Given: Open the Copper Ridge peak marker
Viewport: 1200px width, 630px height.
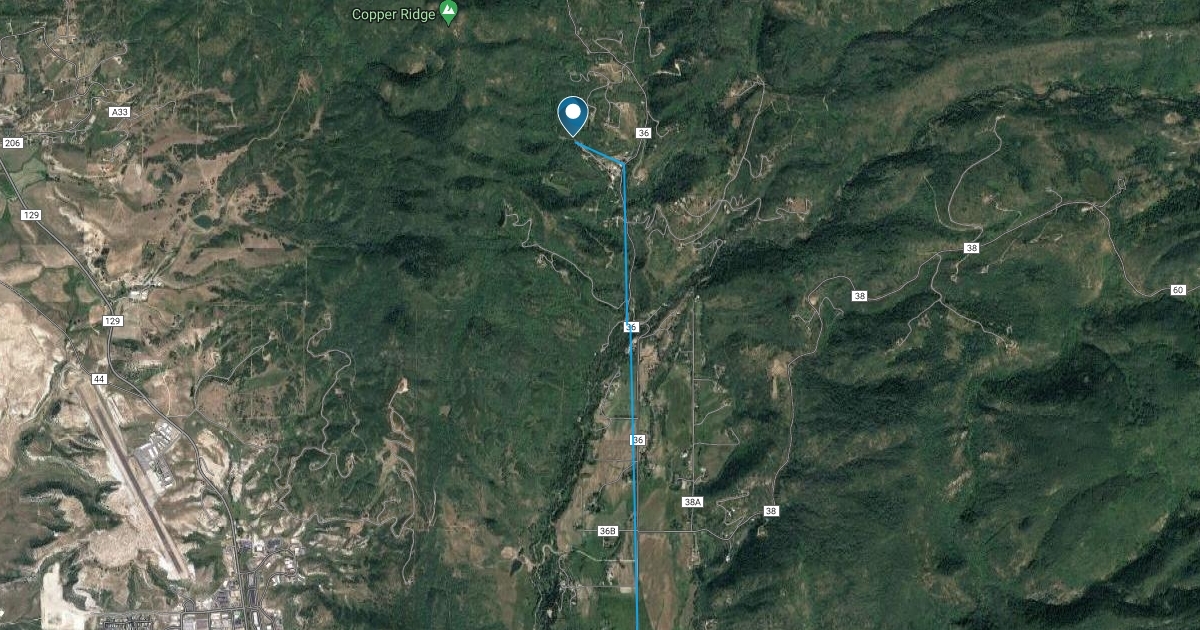Looking at the screenshot, I should [x=449, y=13].
